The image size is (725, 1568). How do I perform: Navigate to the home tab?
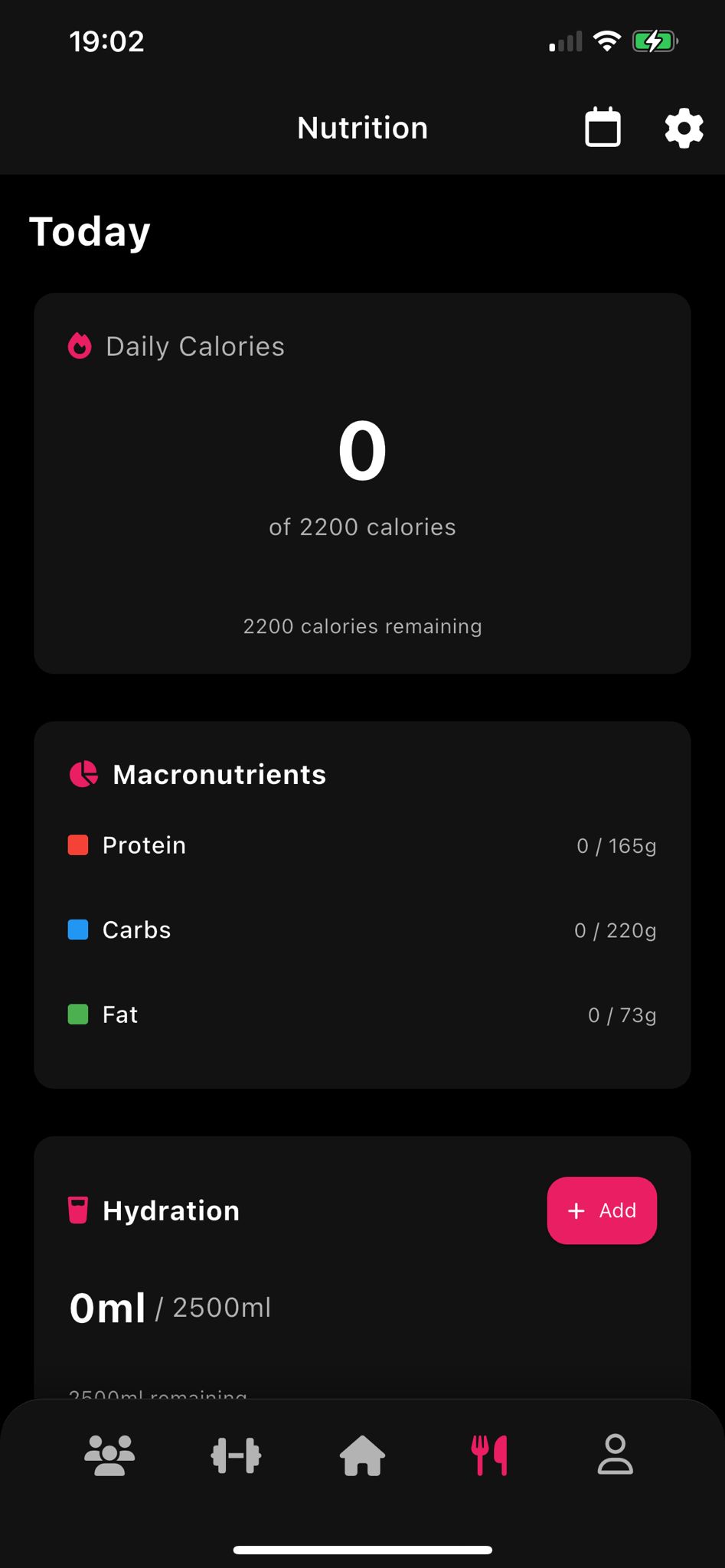point(362,1455)
